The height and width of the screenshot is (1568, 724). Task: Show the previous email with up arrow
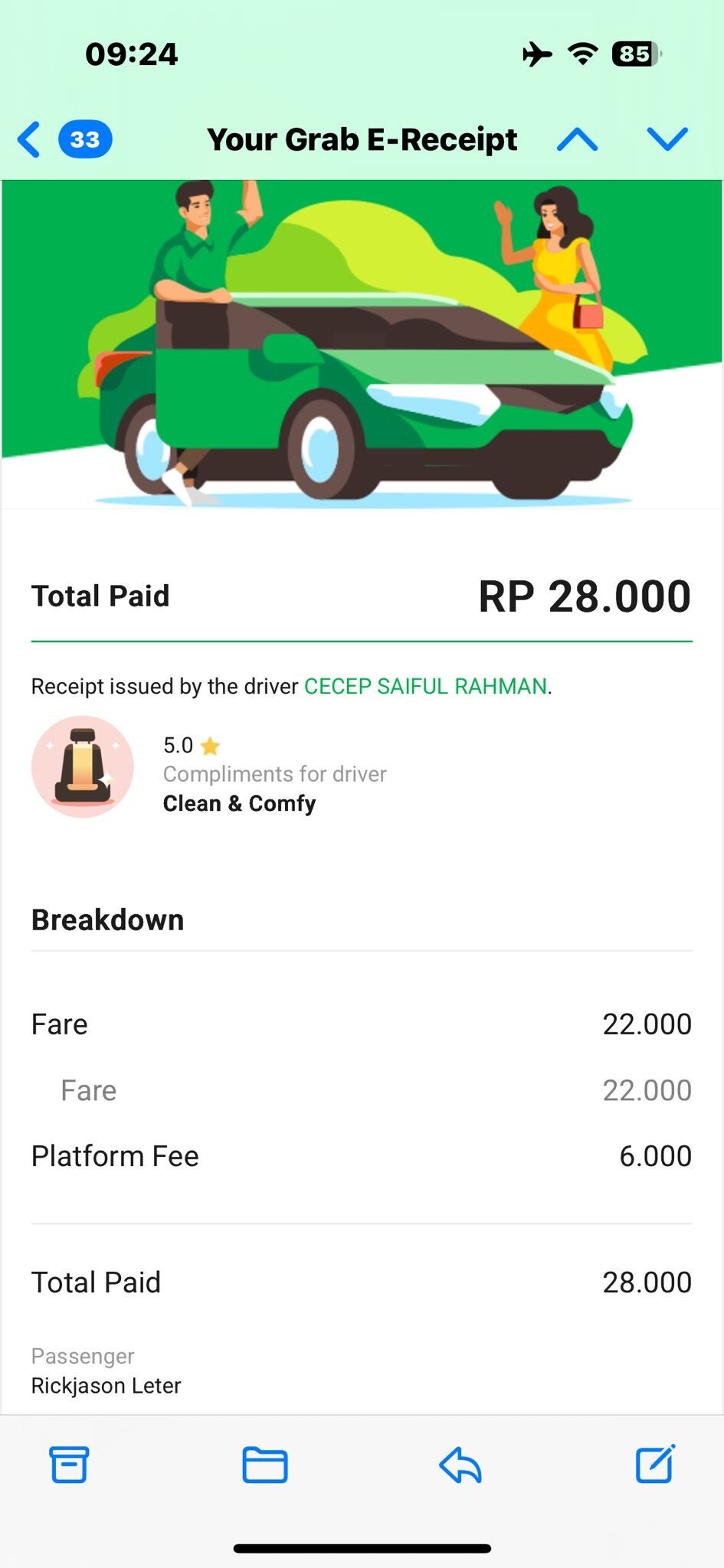tap(577, 140)
